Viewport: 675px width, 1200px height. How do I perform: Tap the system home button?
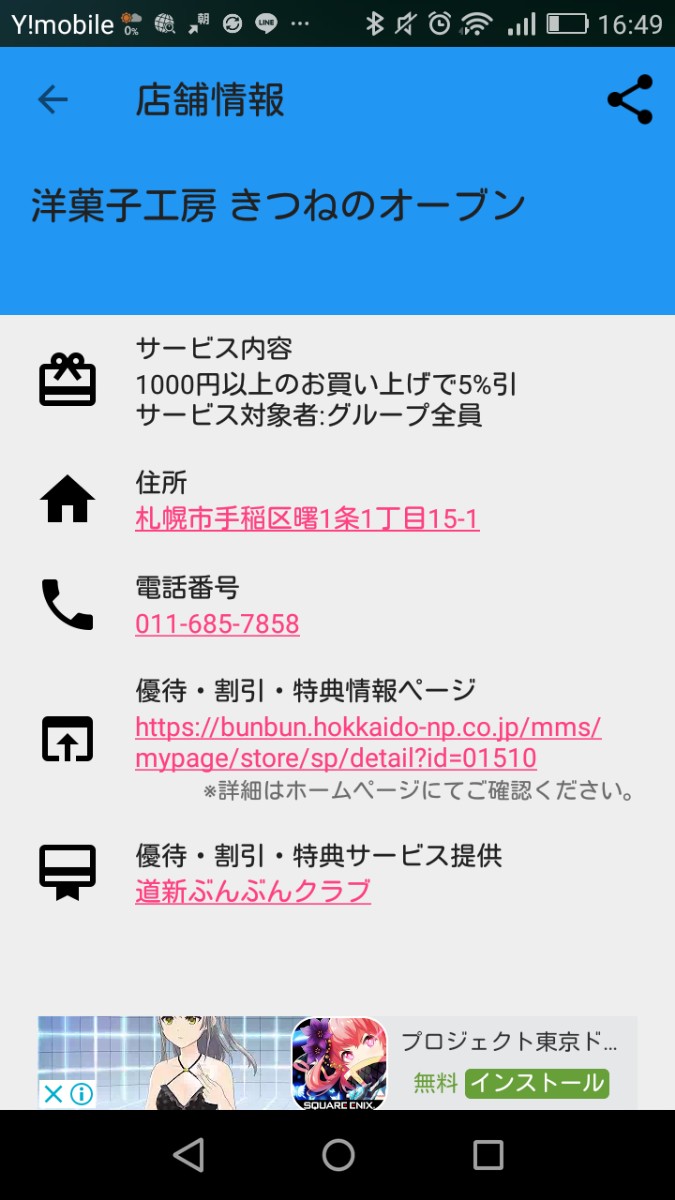338,1155
